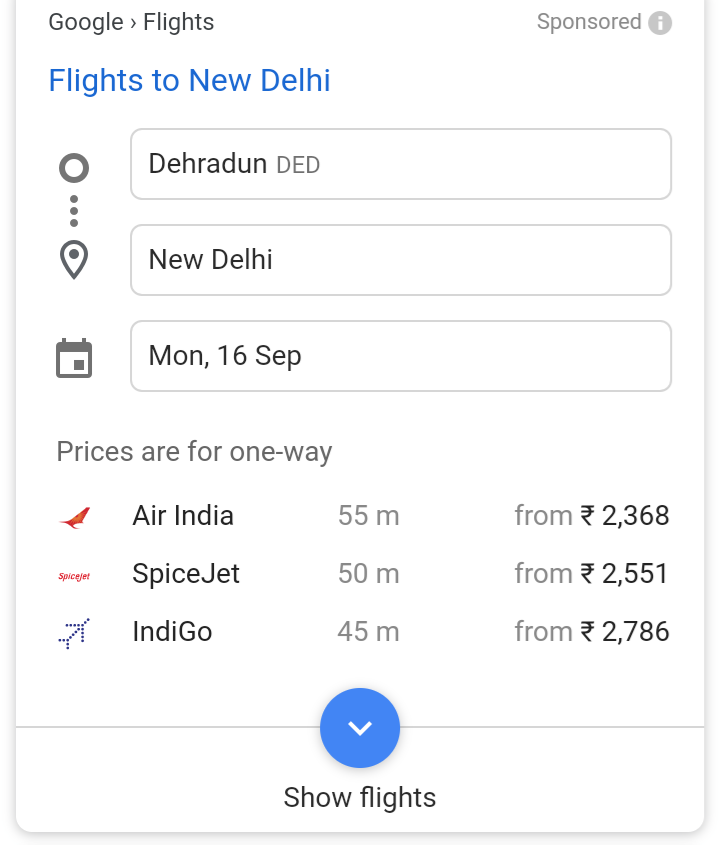Choose the SpiceJet flight row
The width and height of the screenshot is (720, 845).
point(362,574)
